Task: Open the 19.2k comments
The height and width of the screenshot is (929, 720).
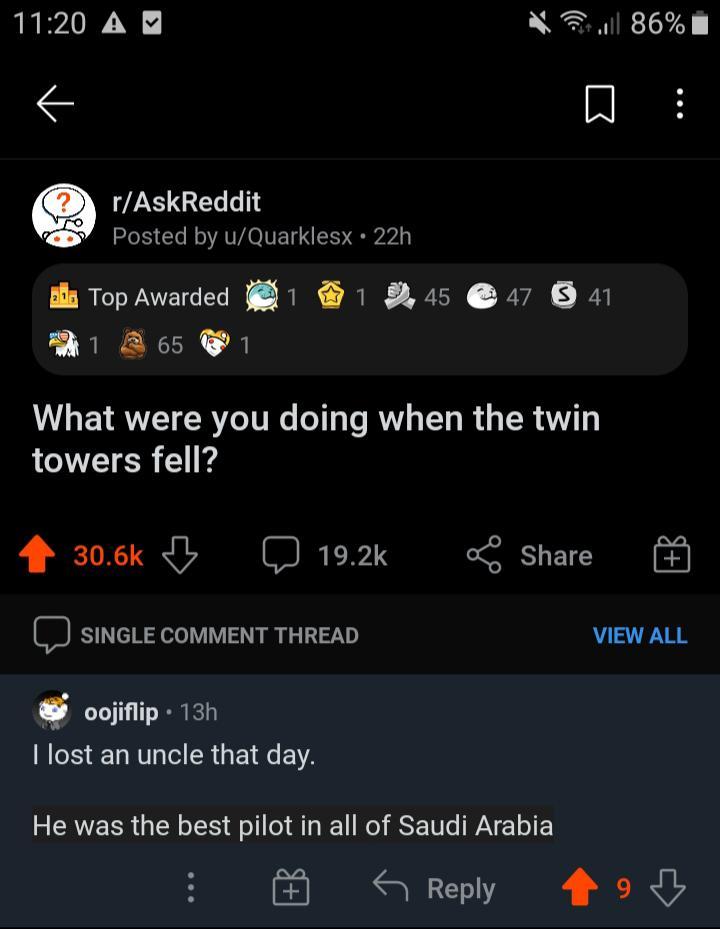Action: tap(325, 556)
